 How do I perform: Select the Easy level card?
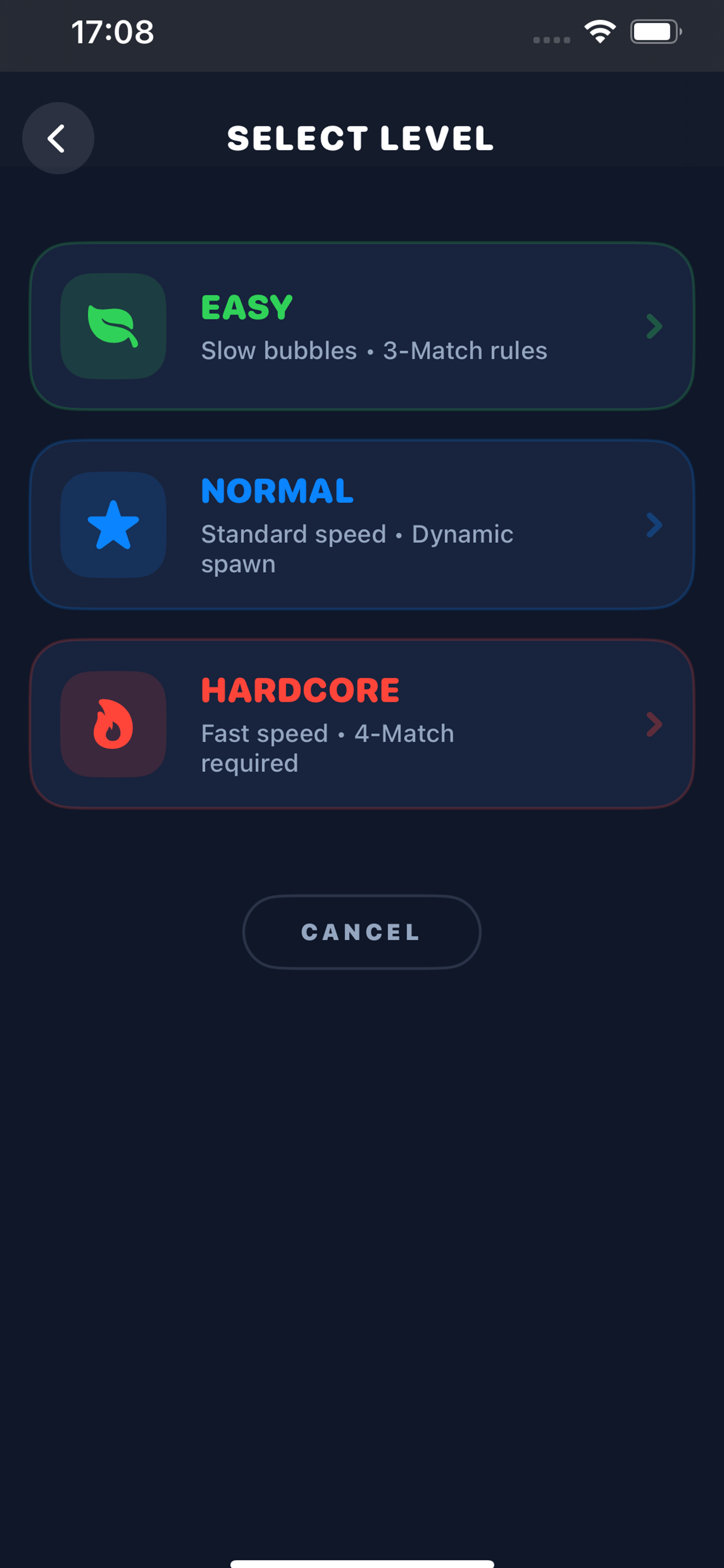pos(361,326)
